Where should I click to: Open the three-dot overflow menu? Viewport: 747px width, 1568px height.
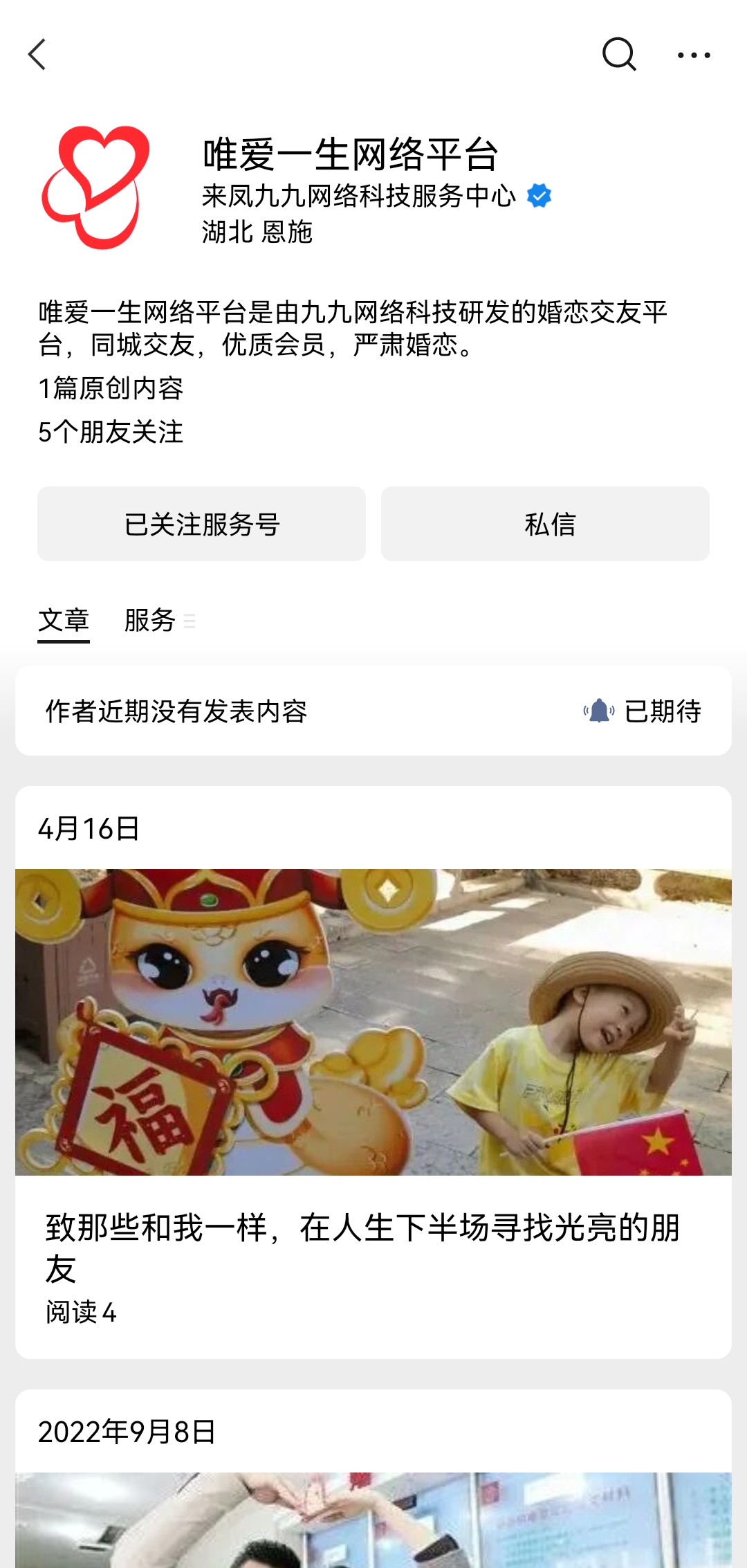(694, 55)
